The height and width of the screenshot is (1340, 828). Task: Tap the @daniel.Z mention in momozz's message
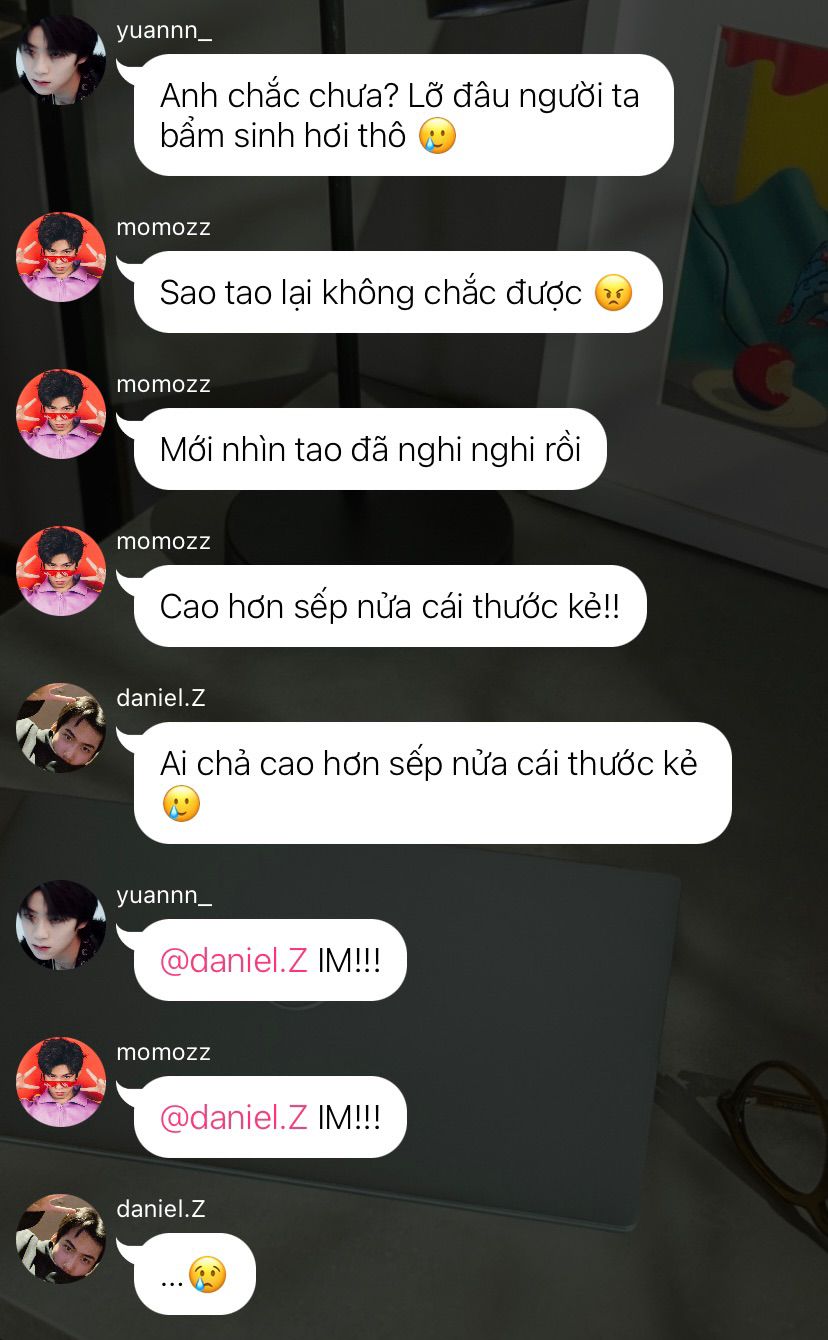coord(233,1118)
